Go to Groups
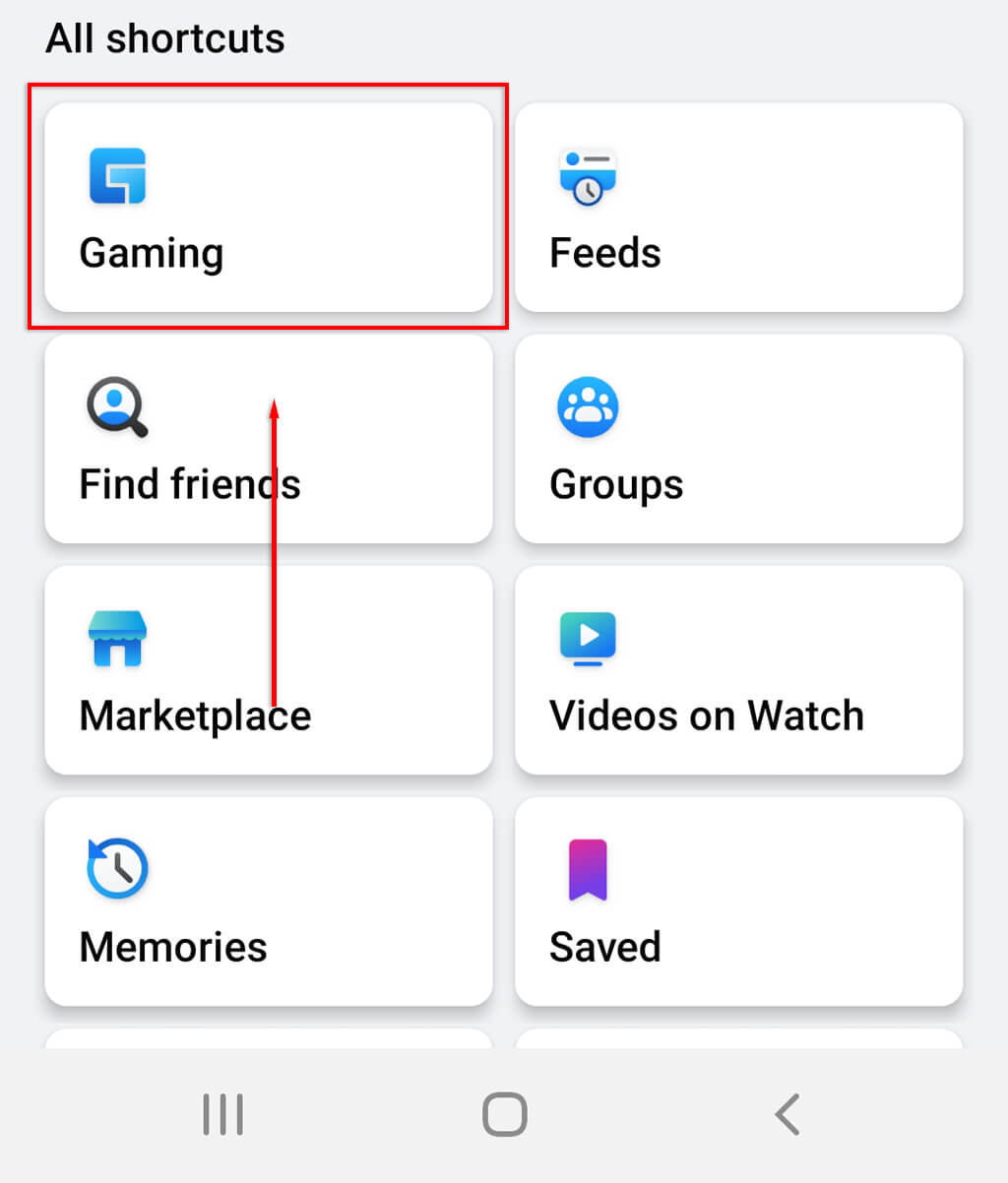 [738, 439]
